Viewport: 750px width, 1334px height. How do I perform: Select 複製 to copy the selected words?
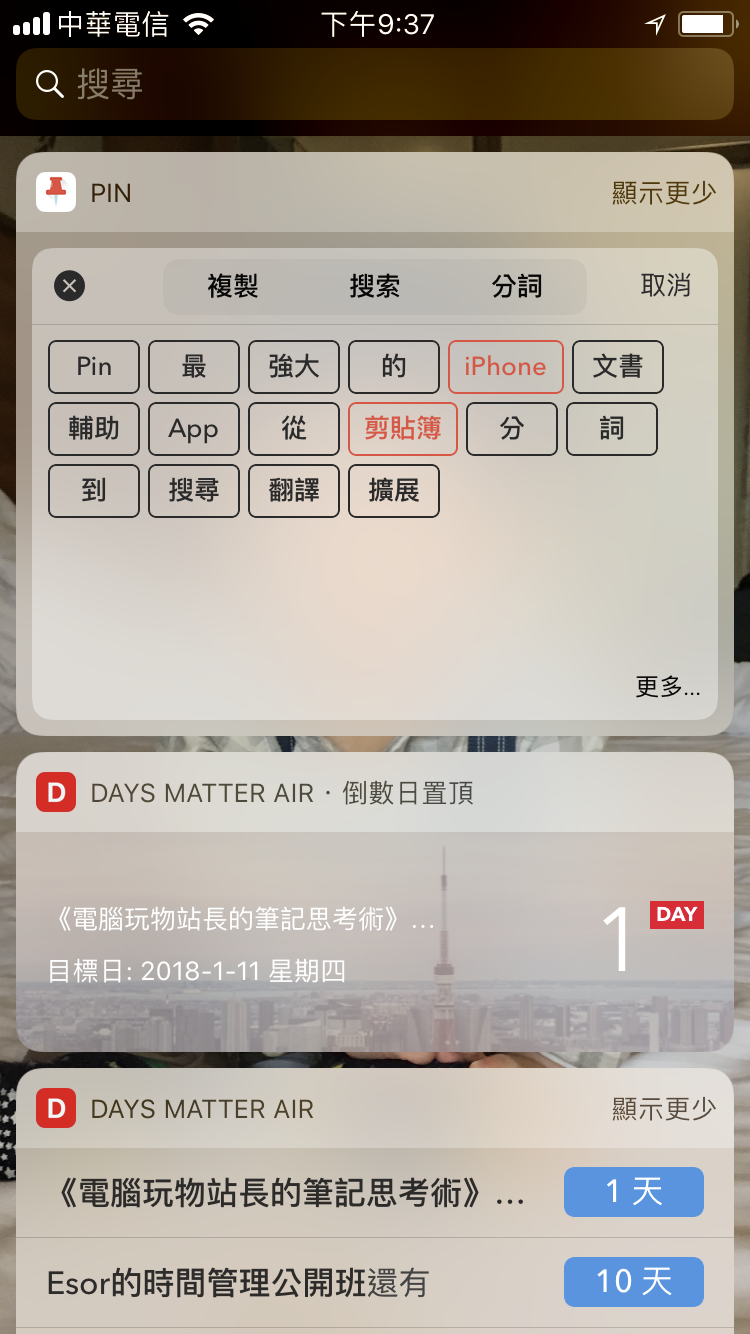click(233, 287)
